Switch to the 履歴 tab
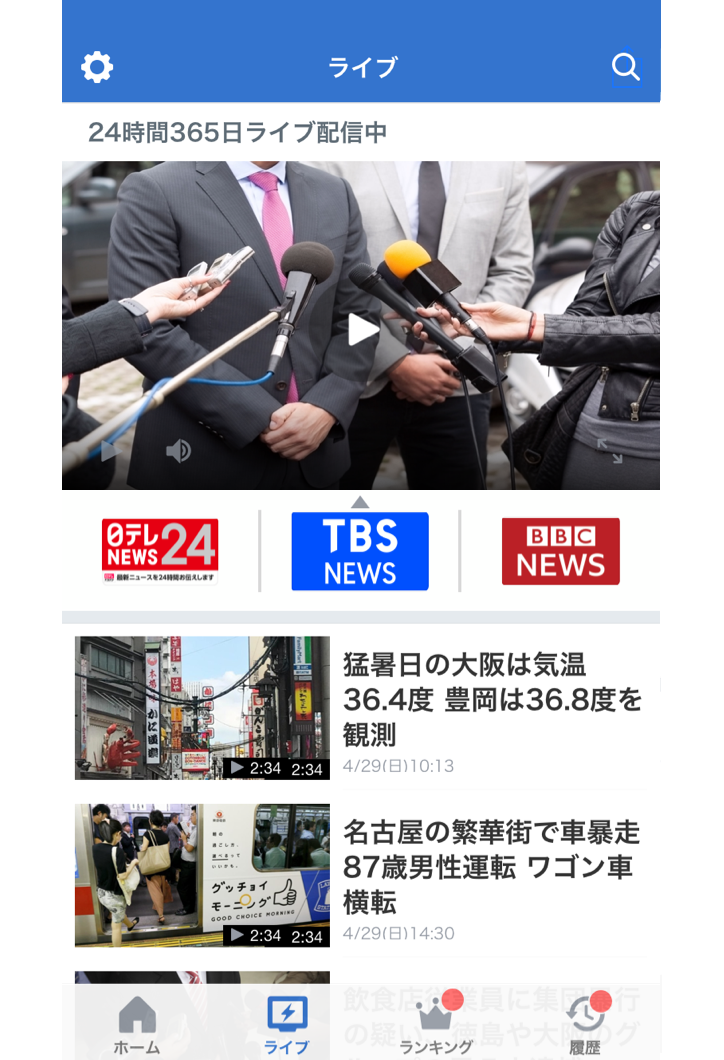The image size is (724, 1060). click(x=586, y=1024)
